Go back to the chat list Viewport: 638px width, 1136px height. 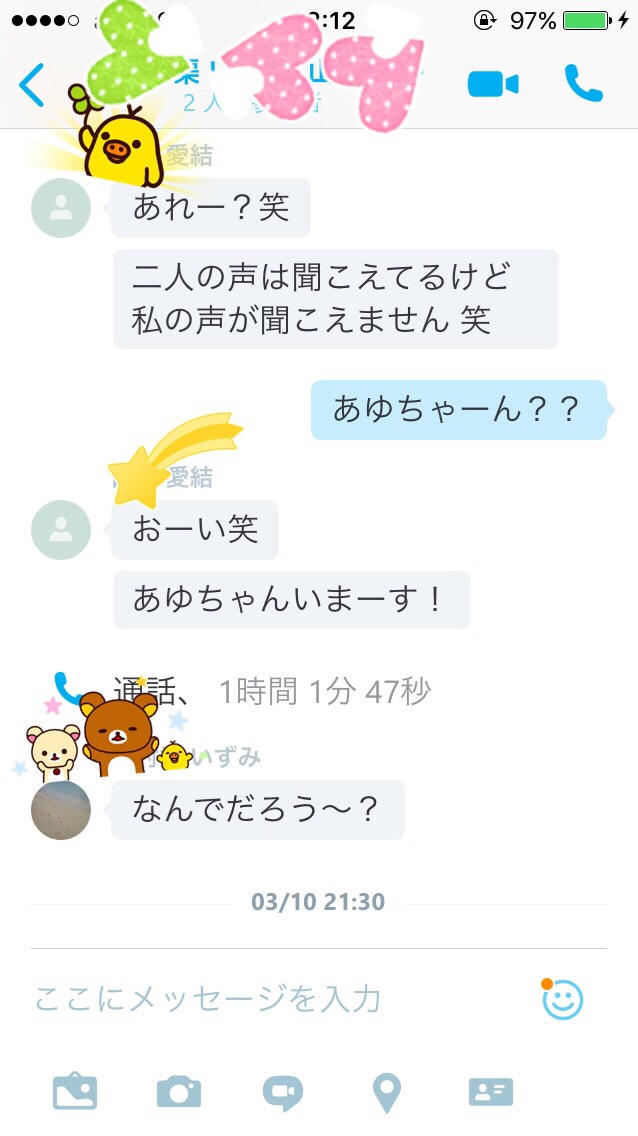point(32,85)
